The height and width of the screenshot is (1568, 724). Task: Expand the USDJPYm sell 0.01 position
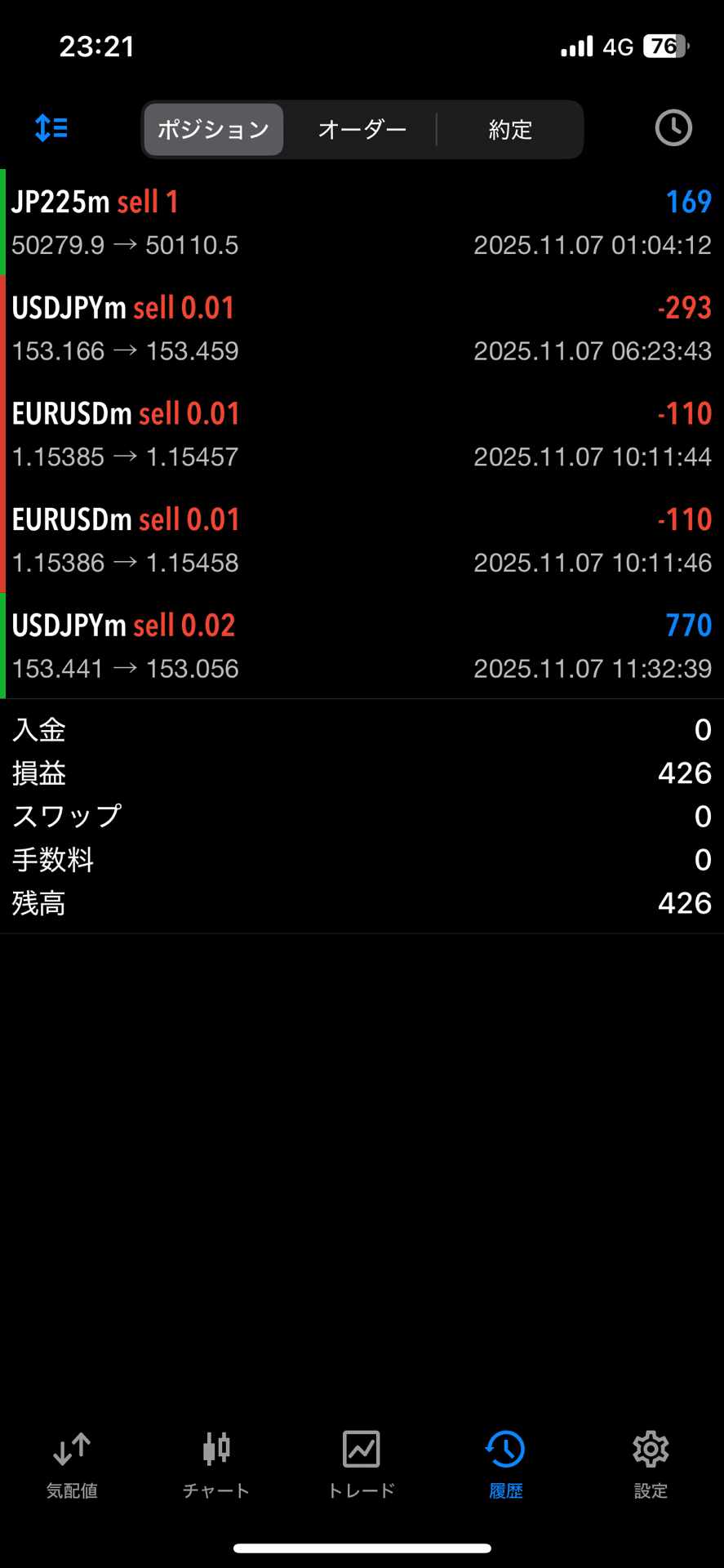[362, 328]
